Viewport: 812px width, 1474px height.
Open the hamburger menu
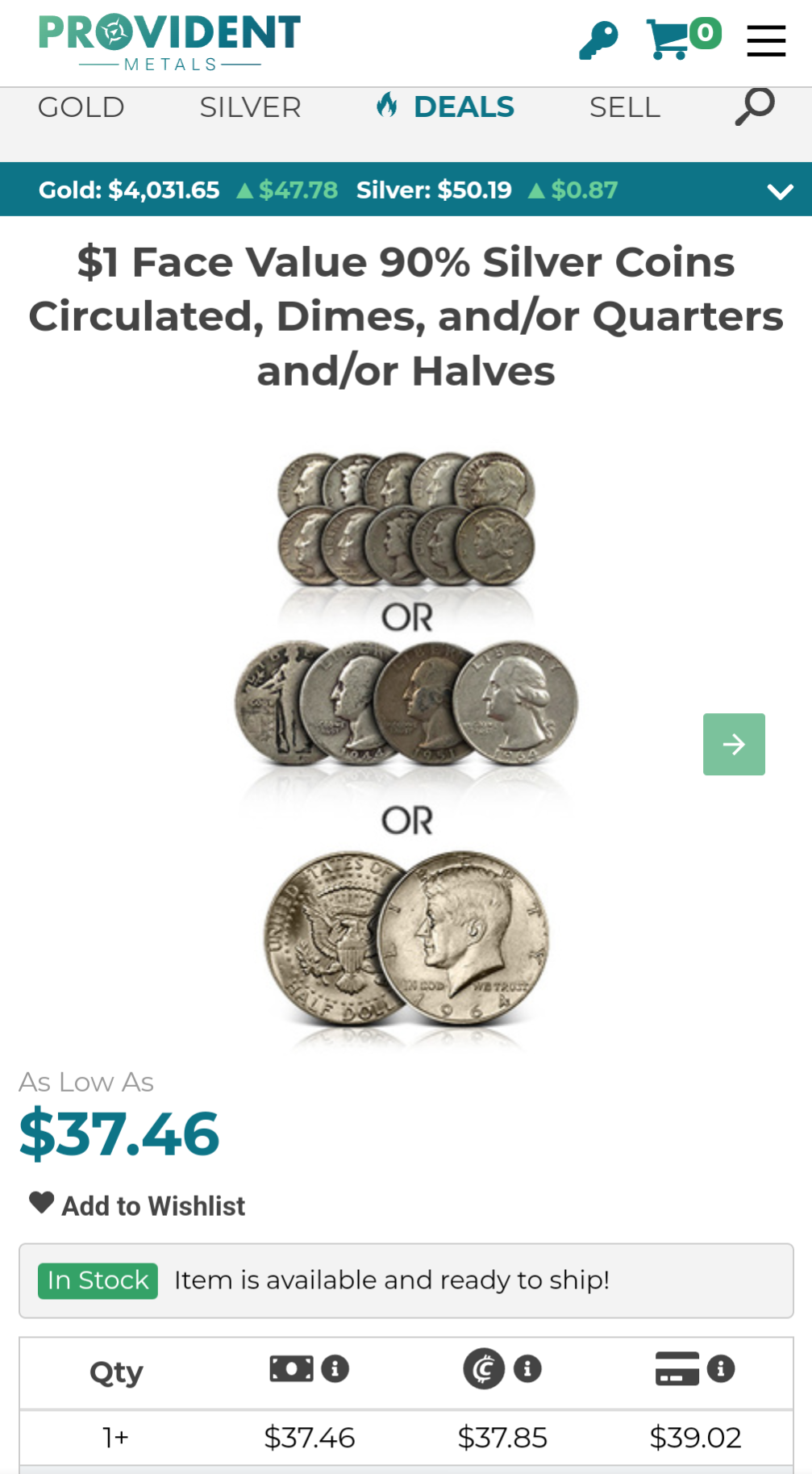point(765,40)
